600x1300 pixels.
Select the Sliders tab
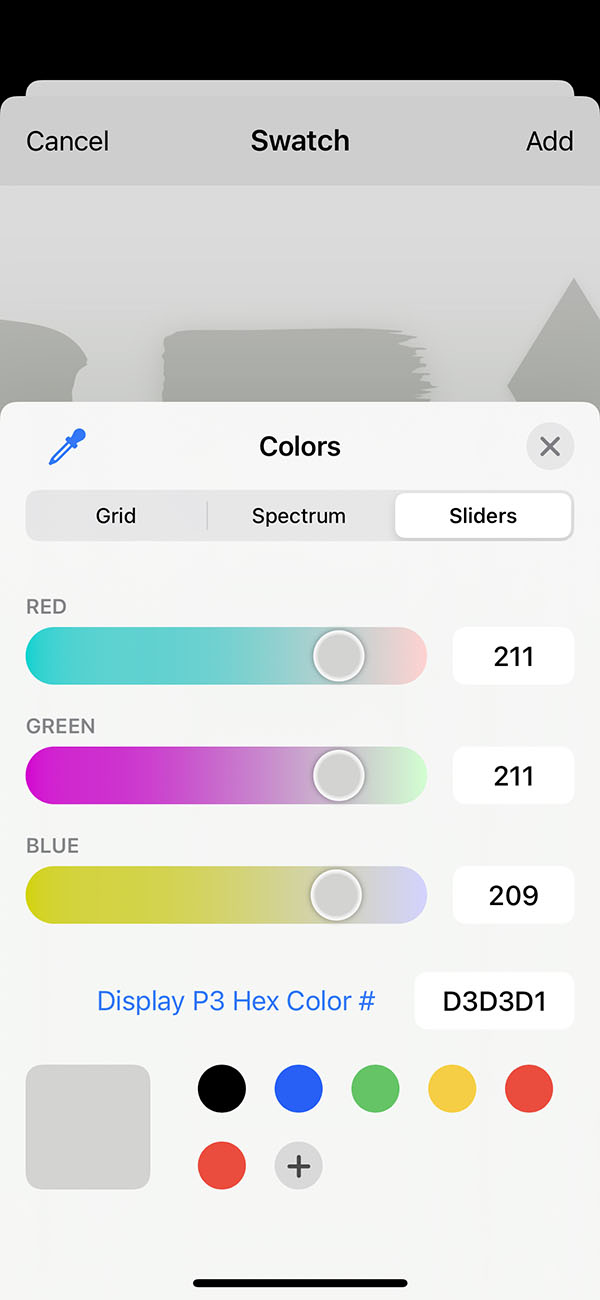pos(483,516)
